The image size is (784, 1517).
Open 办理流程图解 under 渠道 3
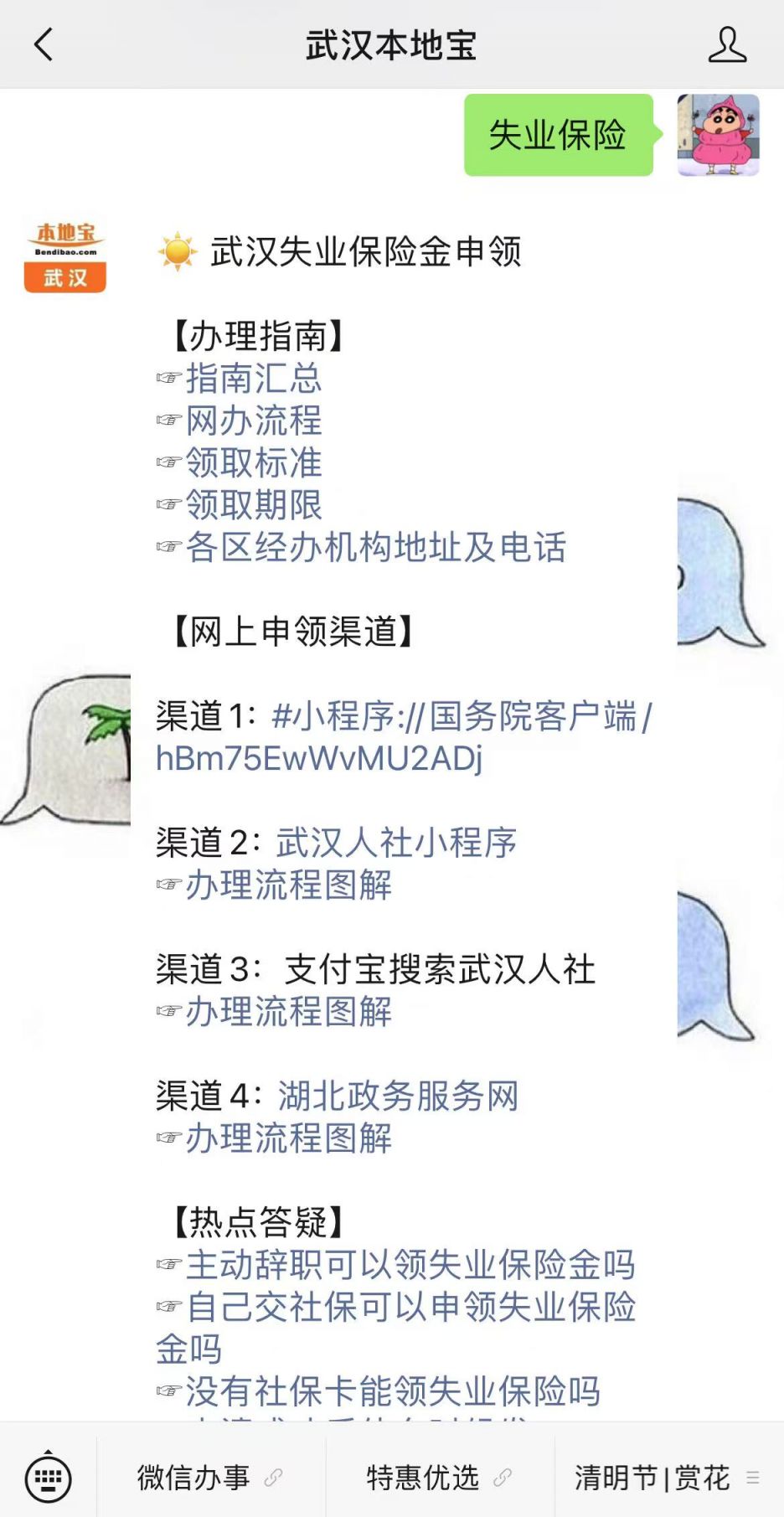click(x=288, y=1012)
